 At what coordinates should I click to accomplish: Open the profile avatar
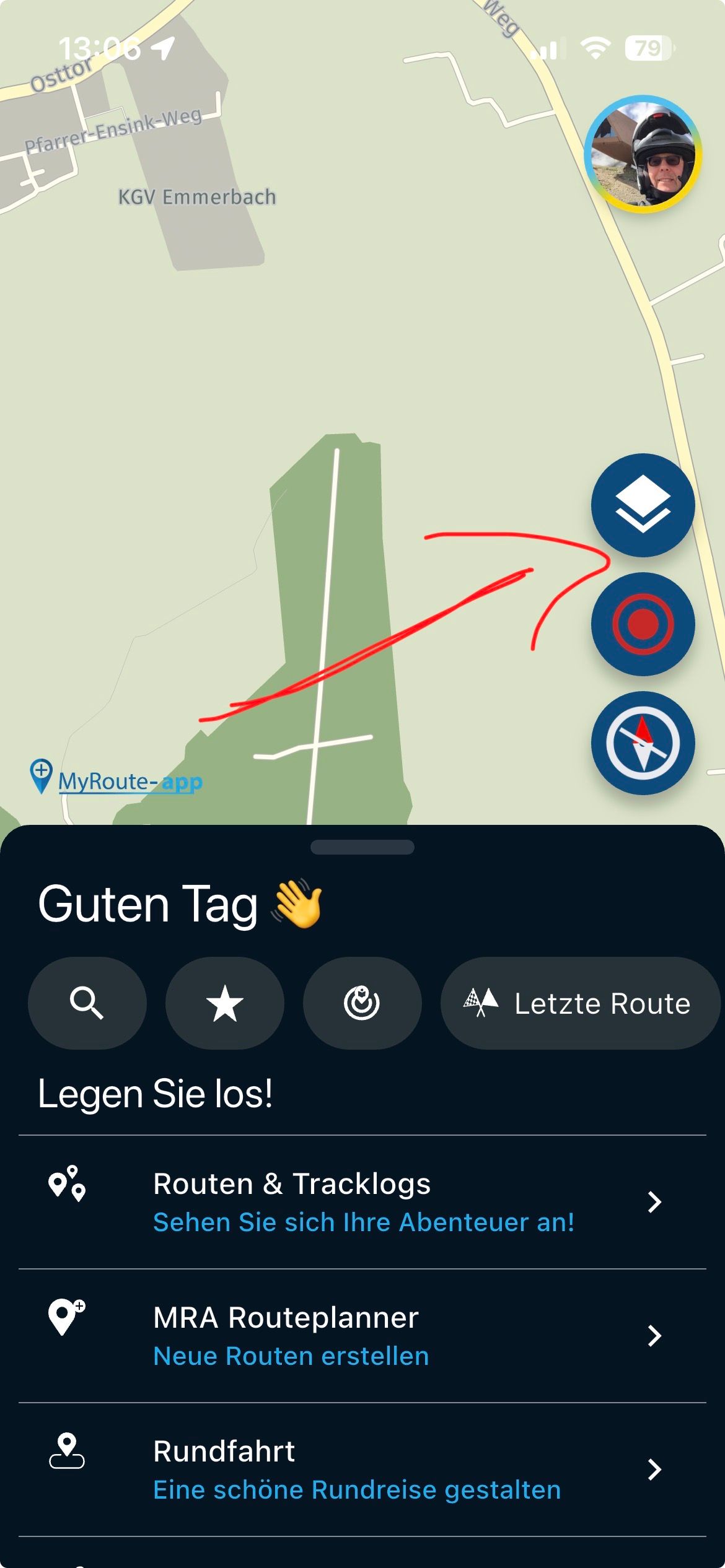point(643,154)
